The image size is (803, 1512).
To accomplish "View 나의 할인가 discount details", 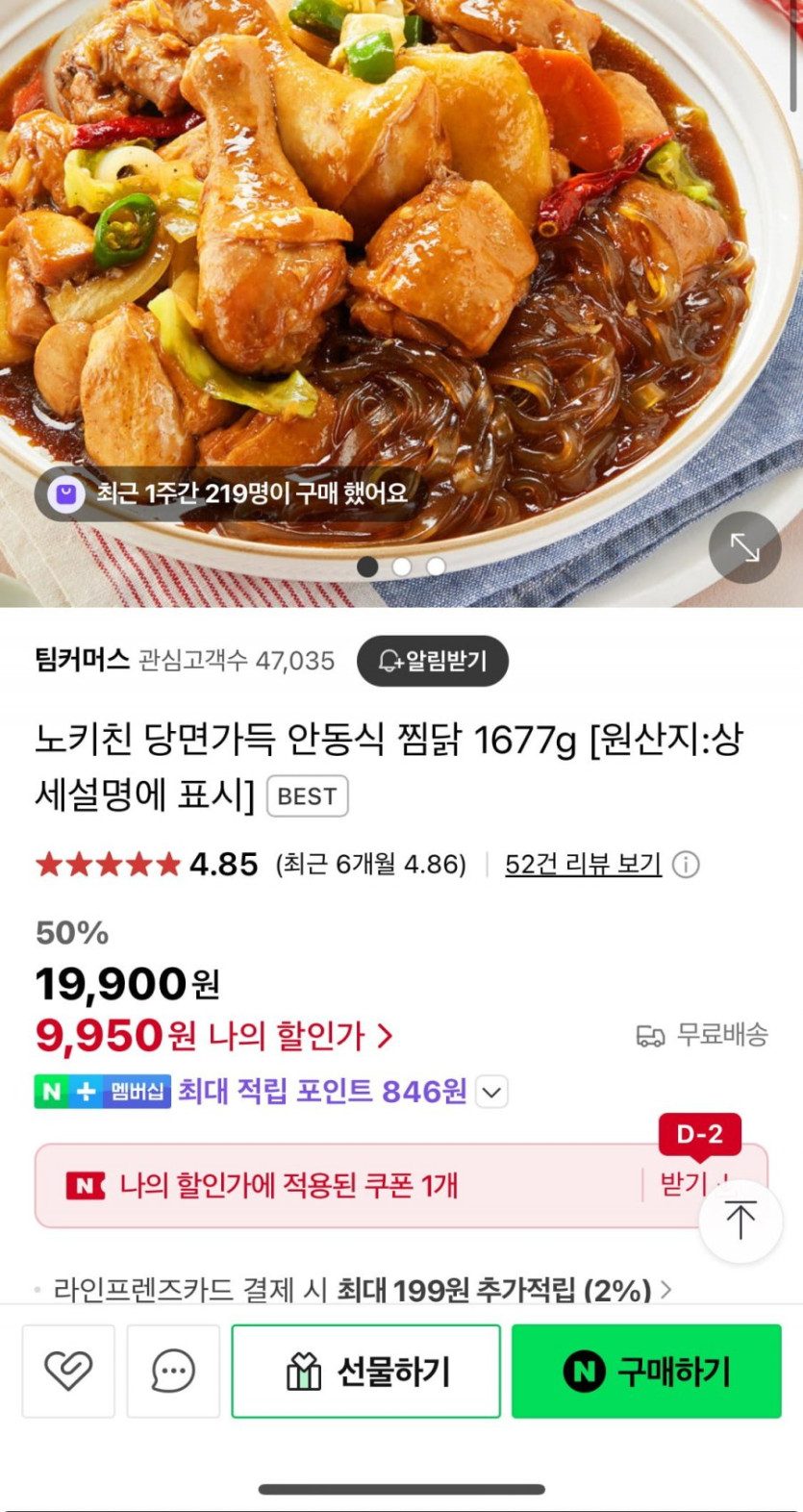I will tap(301, 1036).
